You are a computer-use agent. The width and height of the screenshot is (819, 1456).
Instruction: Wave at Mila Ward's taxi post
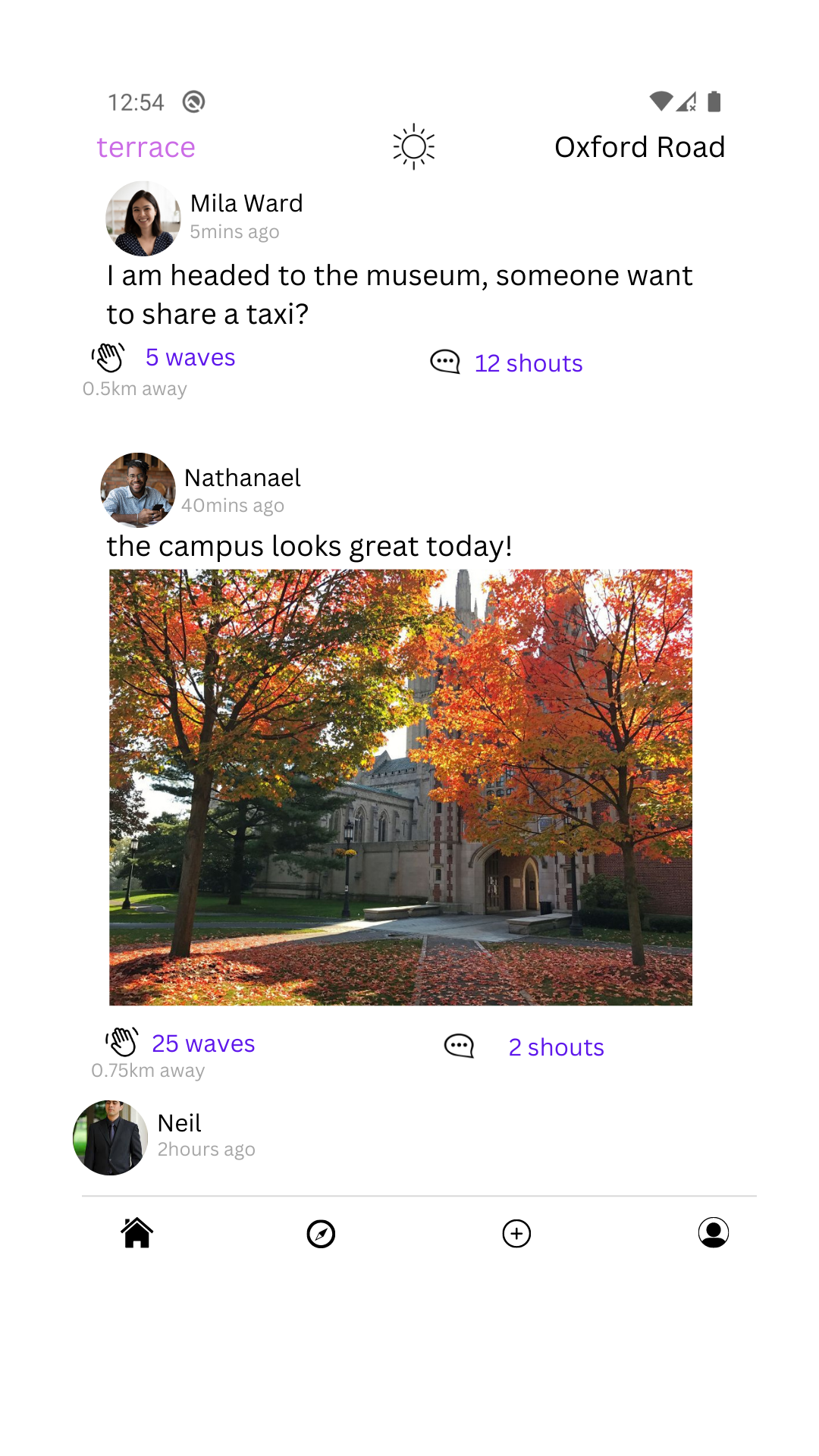(109, 356)
